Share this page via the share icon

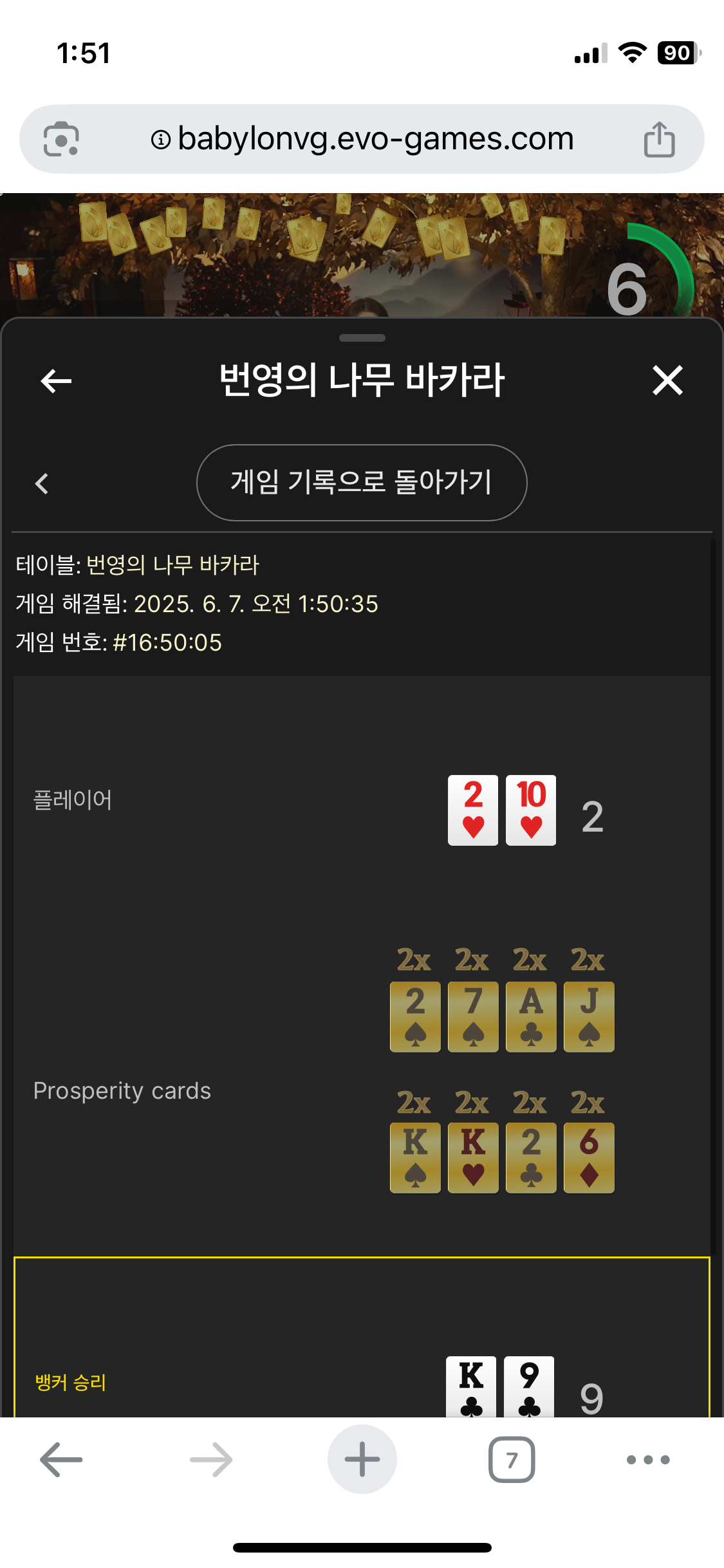point(659,139)
